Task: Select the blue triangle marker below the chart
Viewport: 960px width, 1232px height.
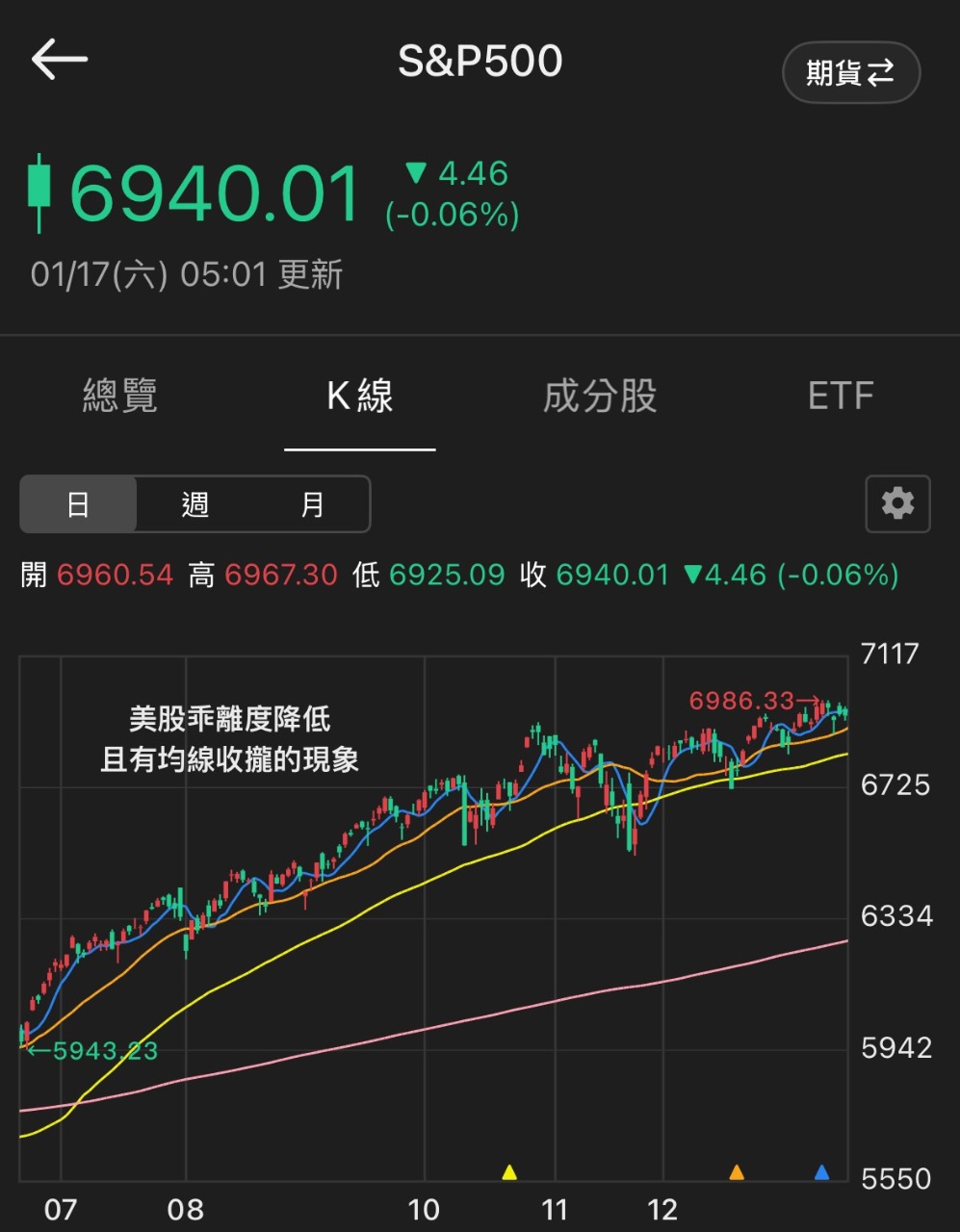Action: [820, 1172]
